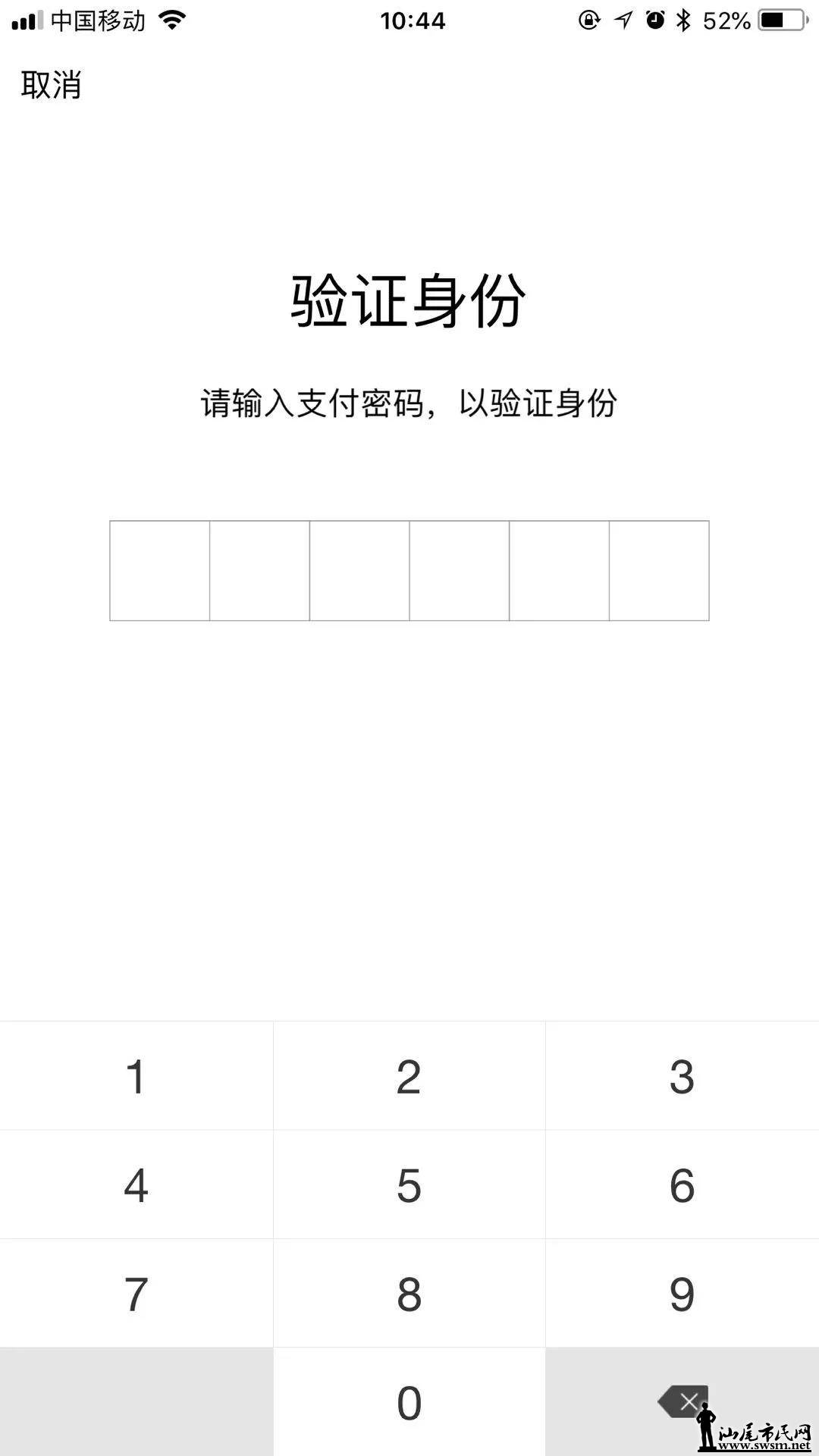Tap the 0 key

[409, 1402]
